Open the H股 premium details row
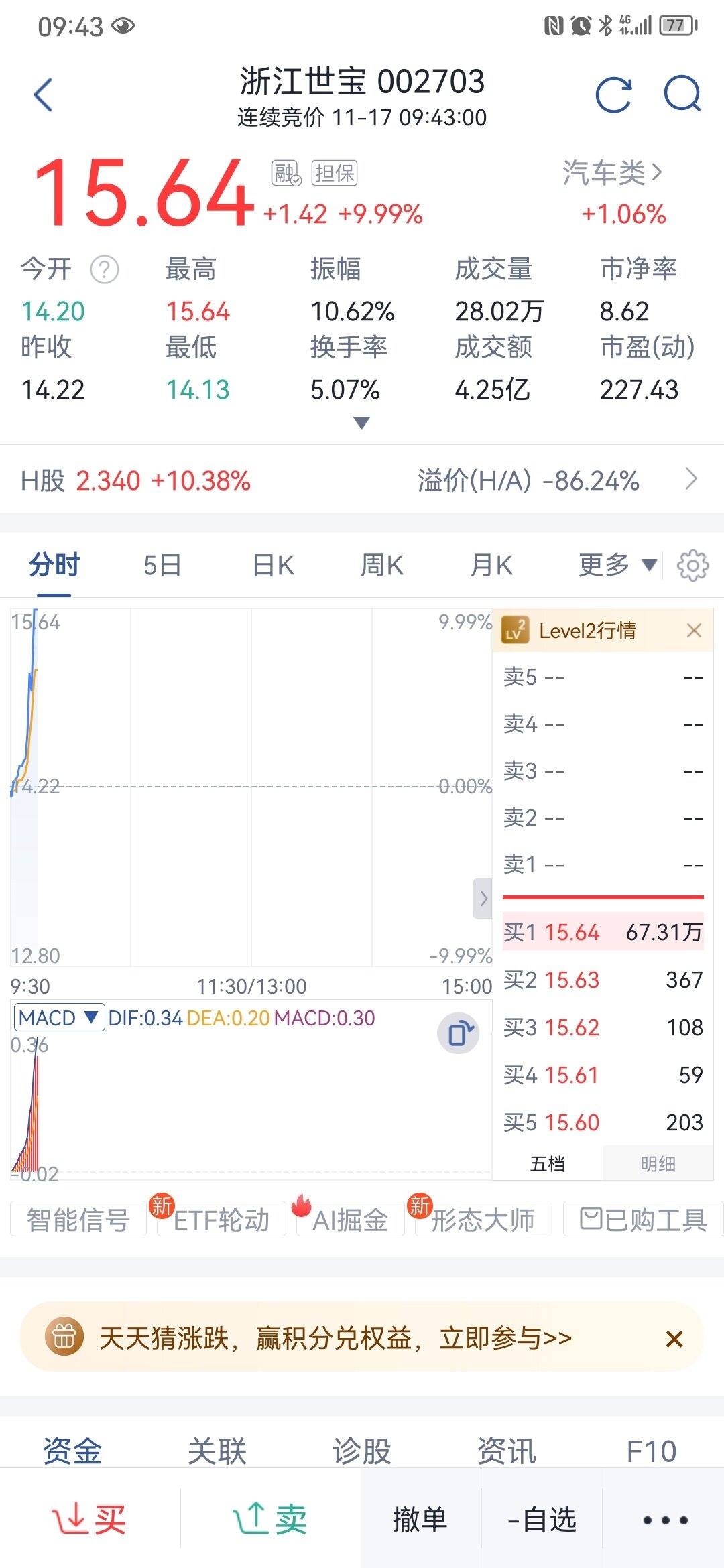 pyautogui.click(x=362, y=480)
